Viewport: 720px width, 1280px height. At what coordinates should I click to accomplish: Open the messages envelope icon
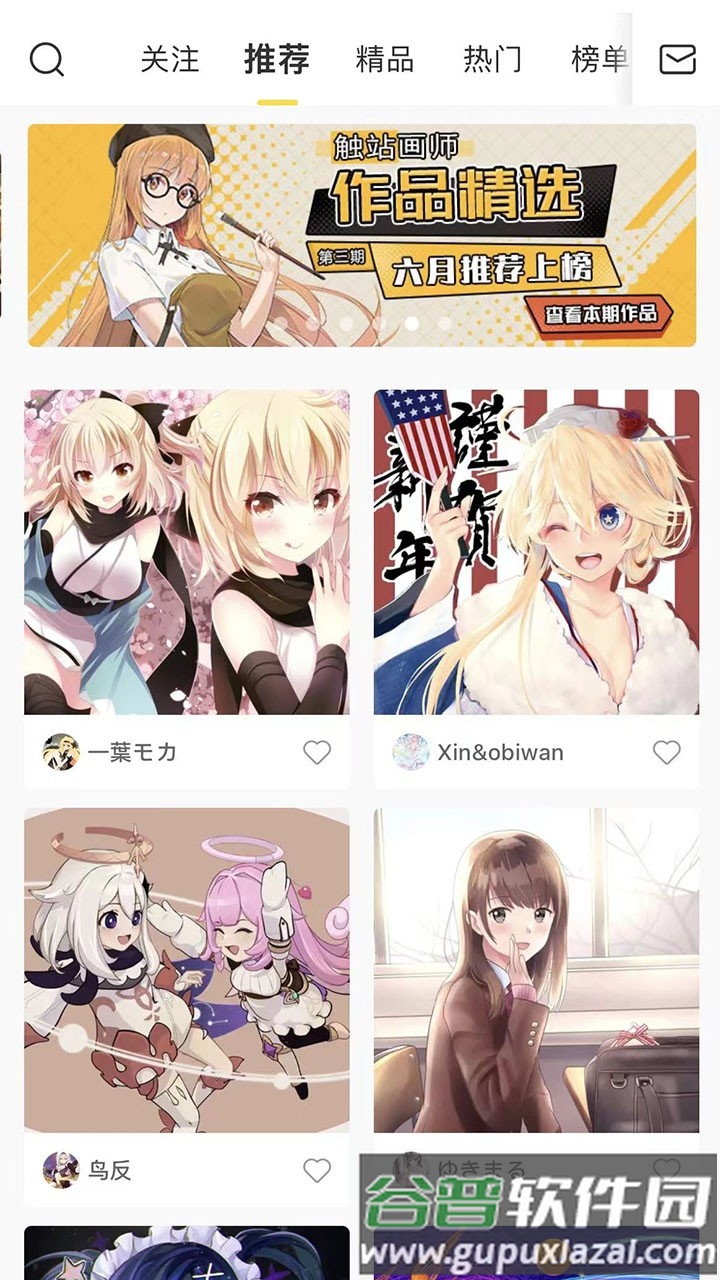tap(676, 60)
